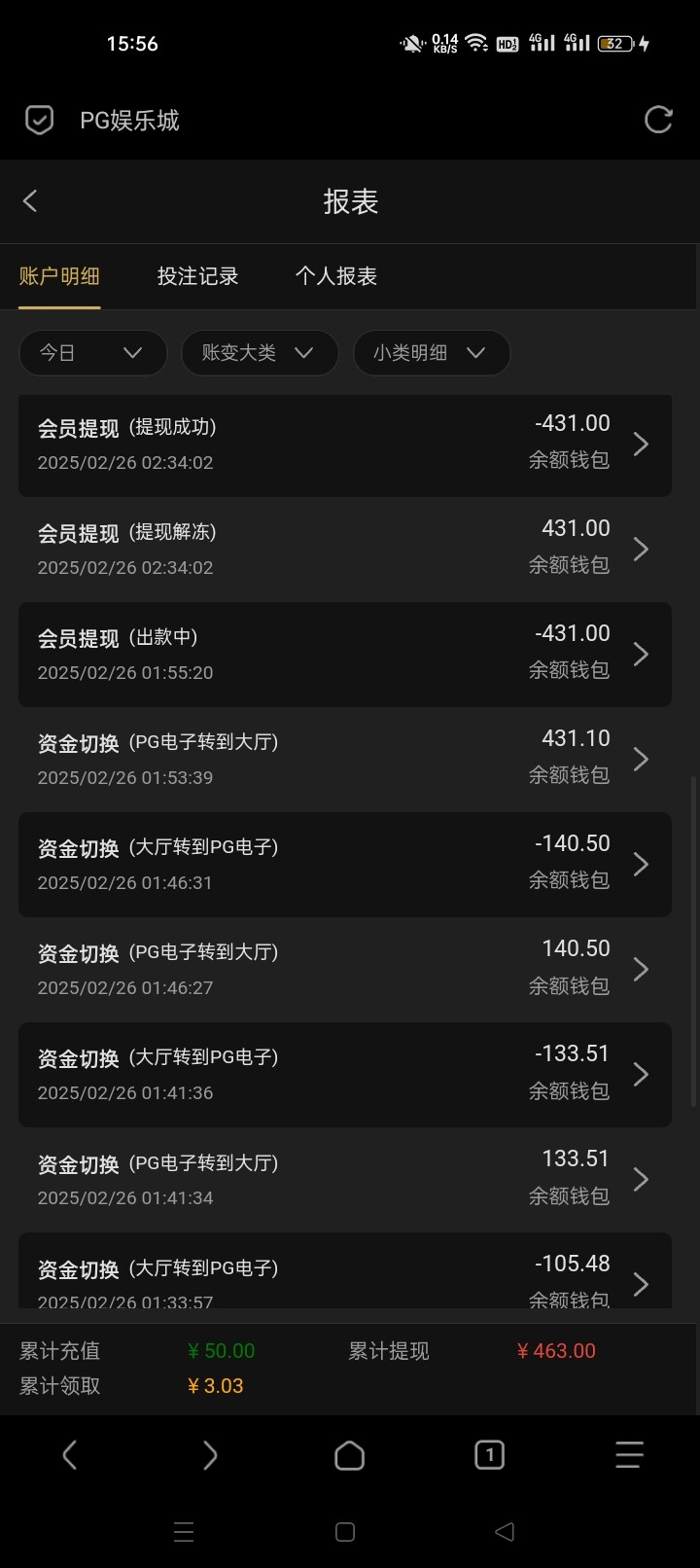The width and height of the screenshot is (700, 1568).
Task: Select the 账户明细 tab
Action: 59,276
